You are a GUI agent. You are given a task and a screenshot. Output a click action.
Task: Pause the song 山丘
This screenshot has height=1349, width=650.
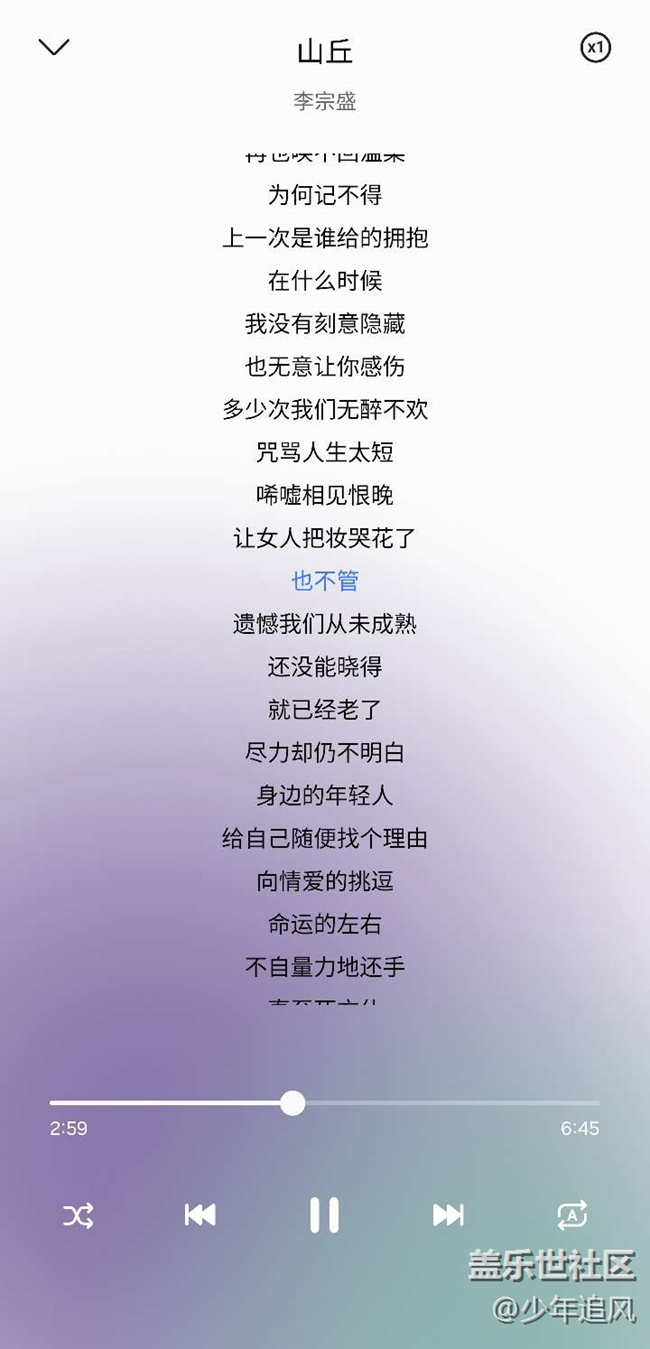[x=324, y=1215]
